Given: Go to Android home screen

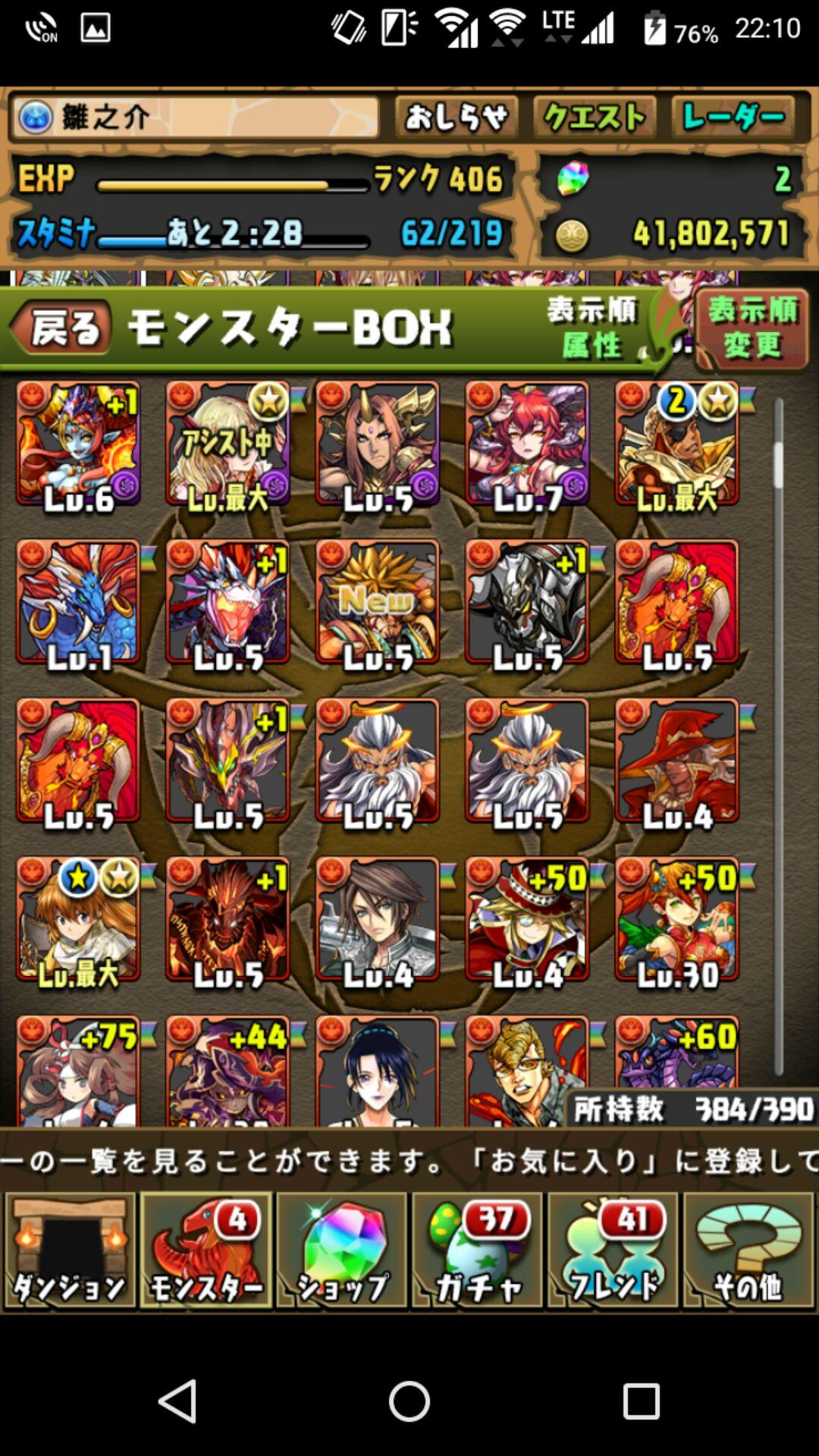Looking at the screenshot, I should (x=409, y=1400).
